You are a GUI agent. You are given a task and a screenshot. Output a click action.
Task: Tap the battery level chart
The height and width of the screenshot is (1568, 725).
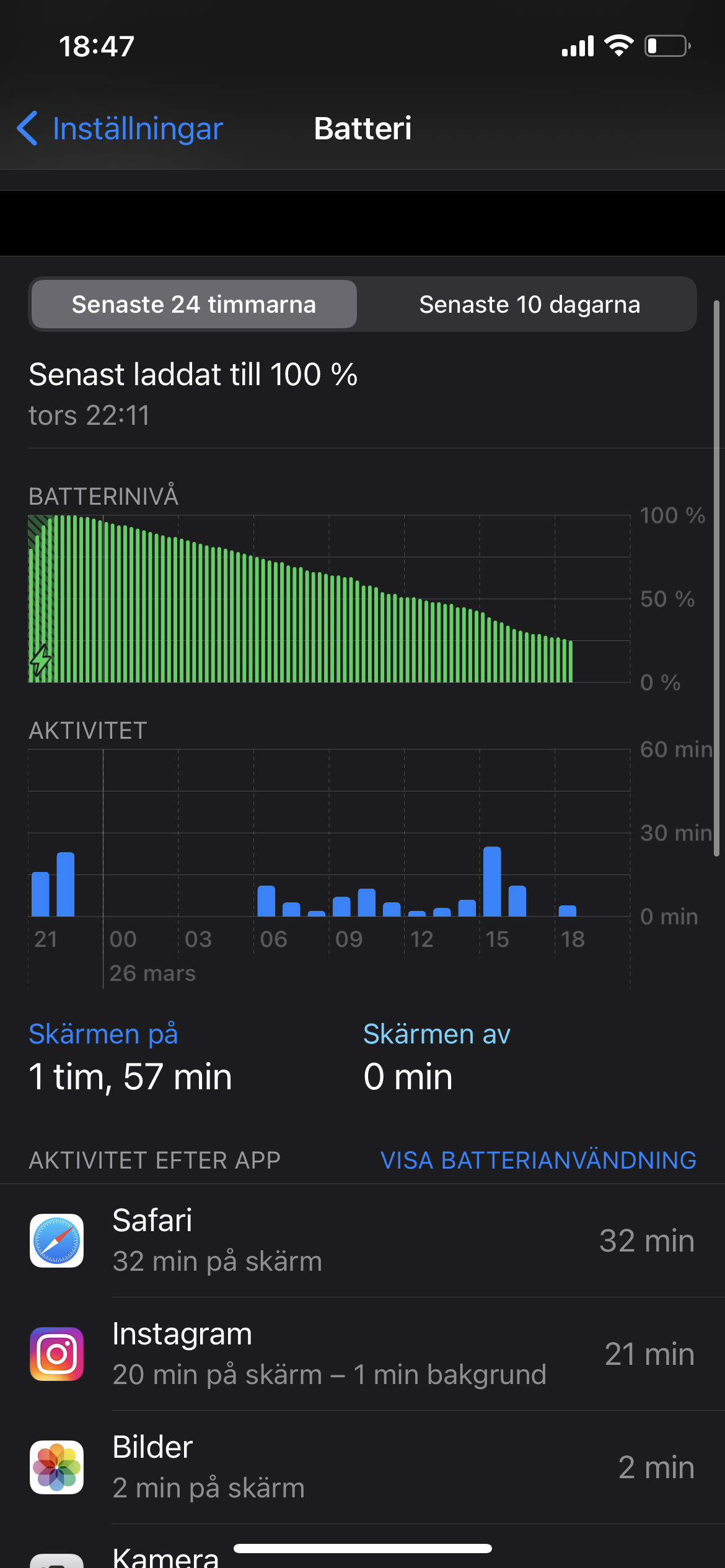[328, 599]
